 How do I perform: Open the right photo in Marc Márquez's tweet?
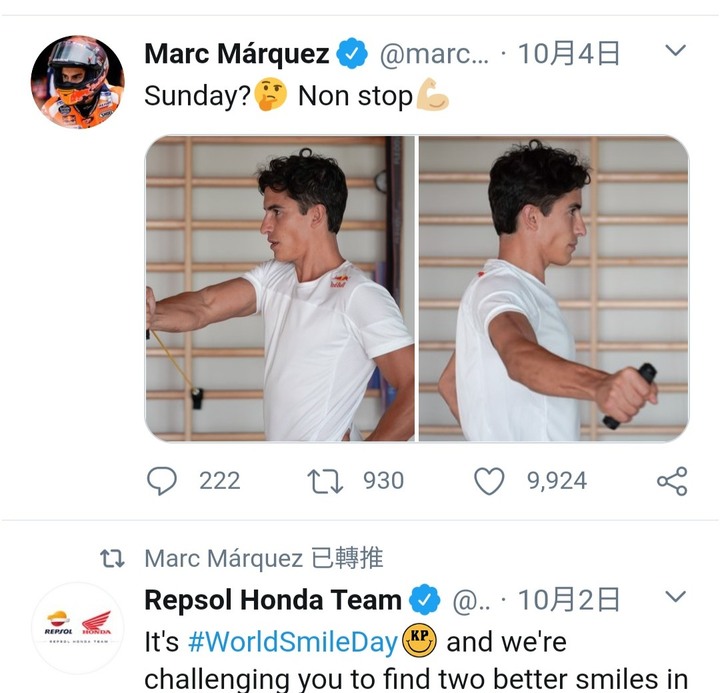click(x=553, y=289)
